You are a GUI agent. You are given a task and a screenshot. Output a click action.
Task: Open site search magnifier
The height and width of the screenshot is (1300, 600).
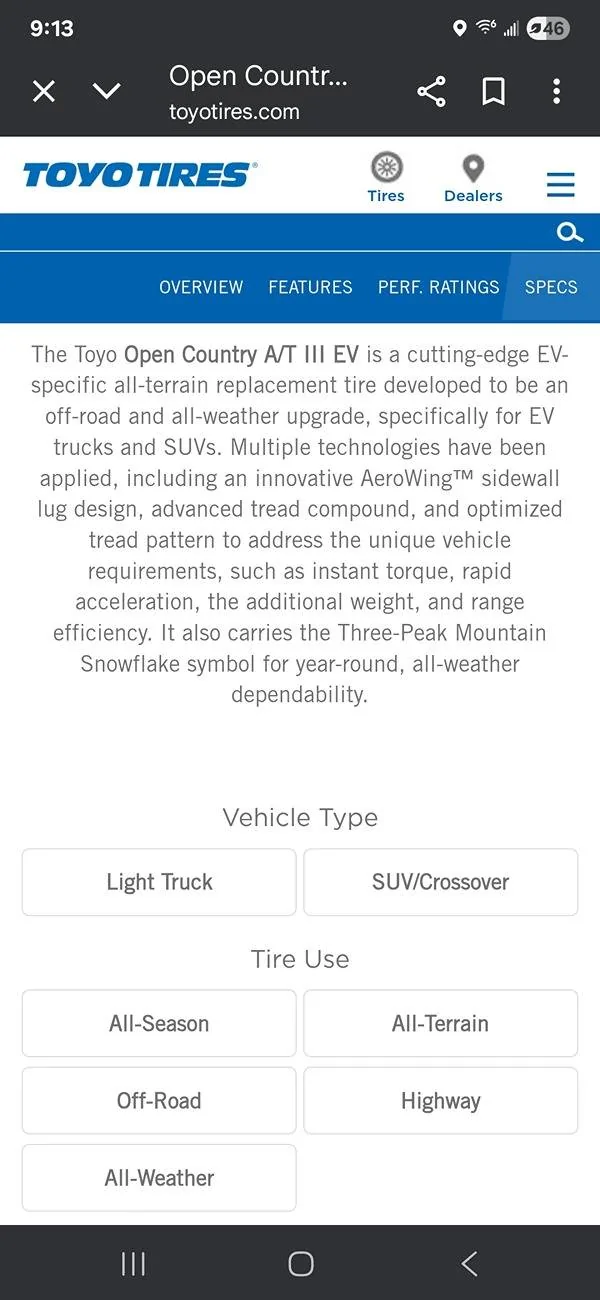(569, 233)
